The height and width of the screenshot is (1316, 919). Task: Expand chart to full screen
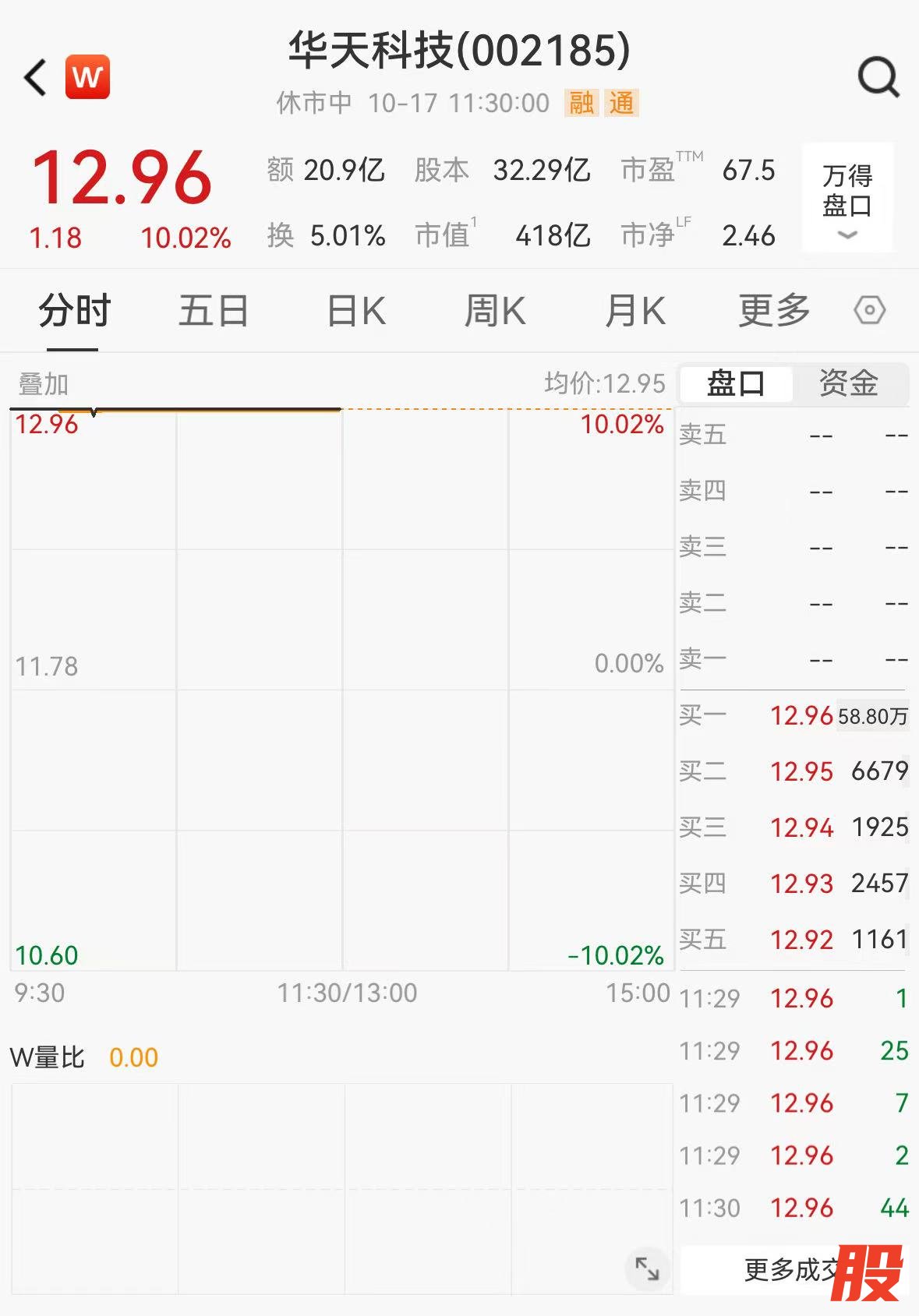pyautogui.click(x=647, y=1268)
